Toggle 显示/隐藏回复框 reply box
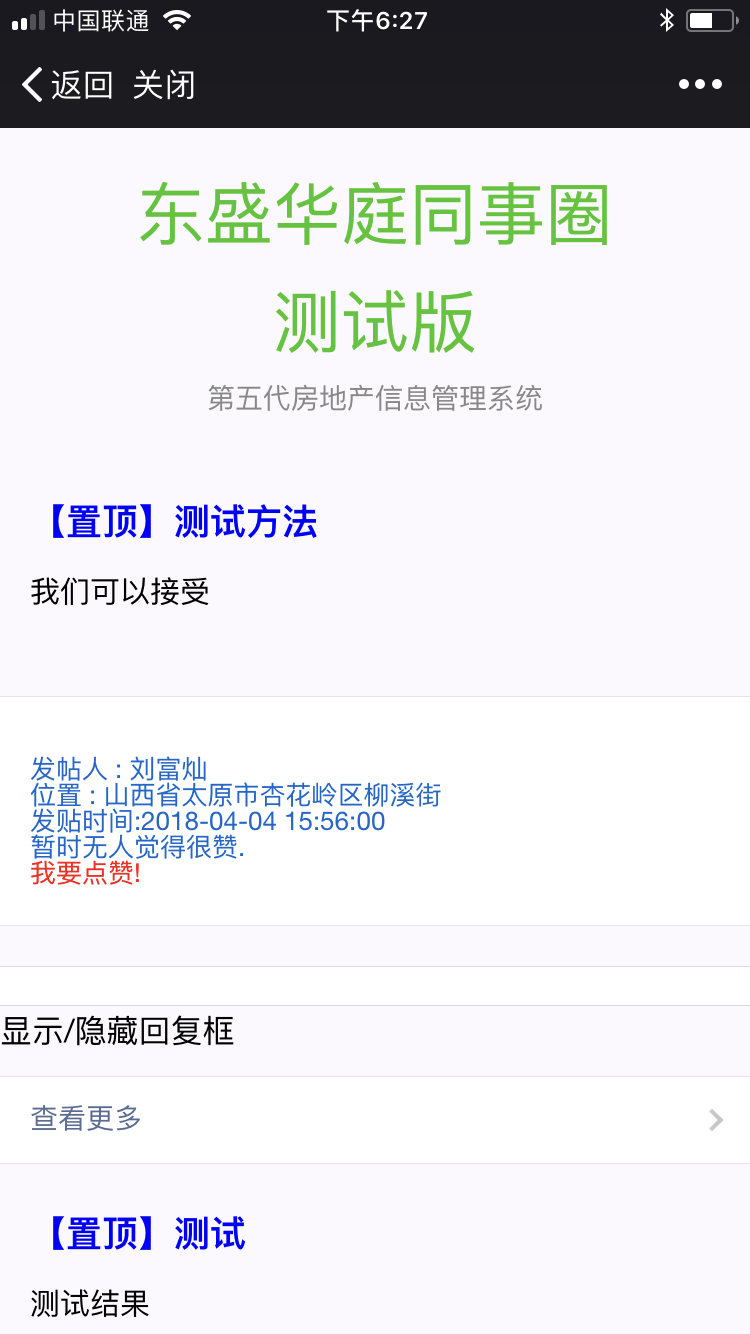This screenshot has width=750, height=1334. coord(118,1031)
